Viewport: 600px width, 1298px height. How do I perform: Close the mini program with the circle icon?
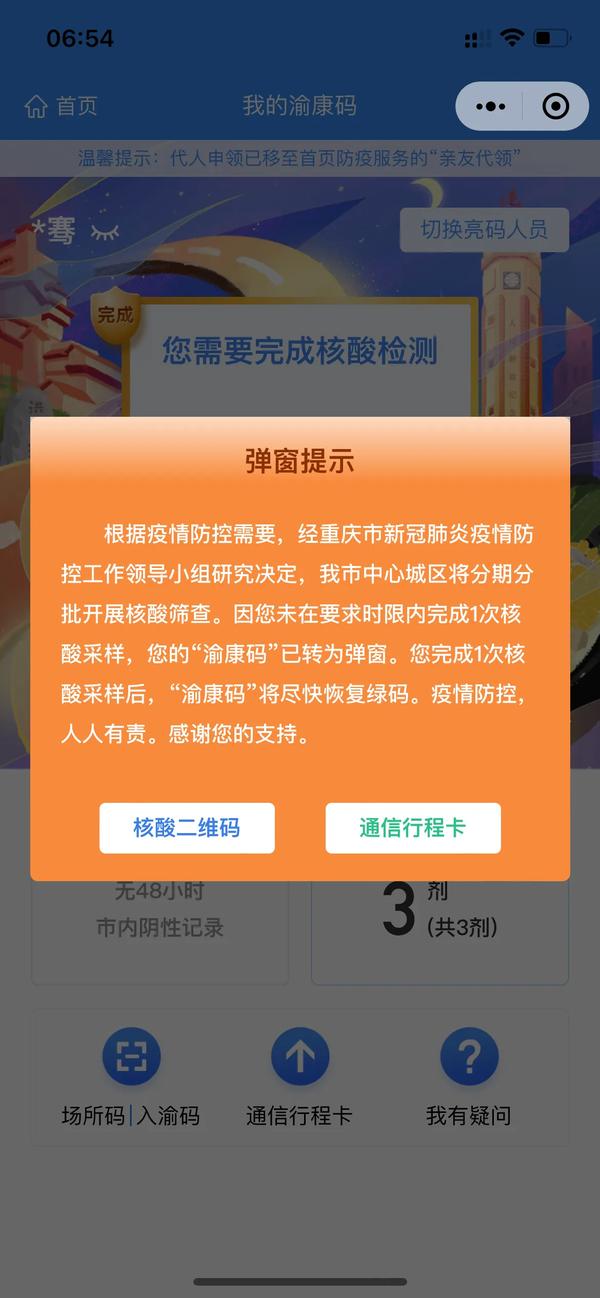(555, 106)
